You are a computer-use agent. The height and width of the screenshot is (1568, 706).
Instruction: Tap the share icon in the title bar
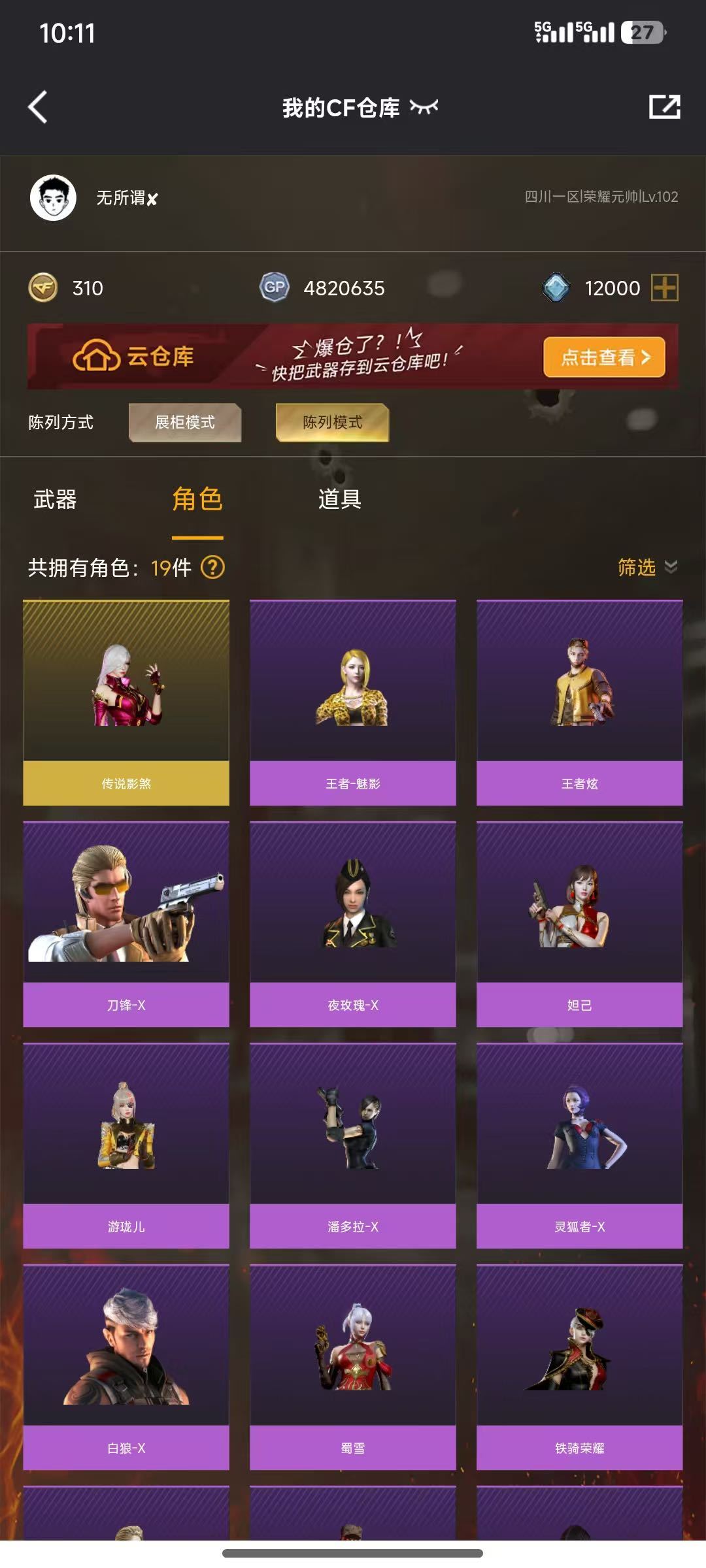point(664,106)
